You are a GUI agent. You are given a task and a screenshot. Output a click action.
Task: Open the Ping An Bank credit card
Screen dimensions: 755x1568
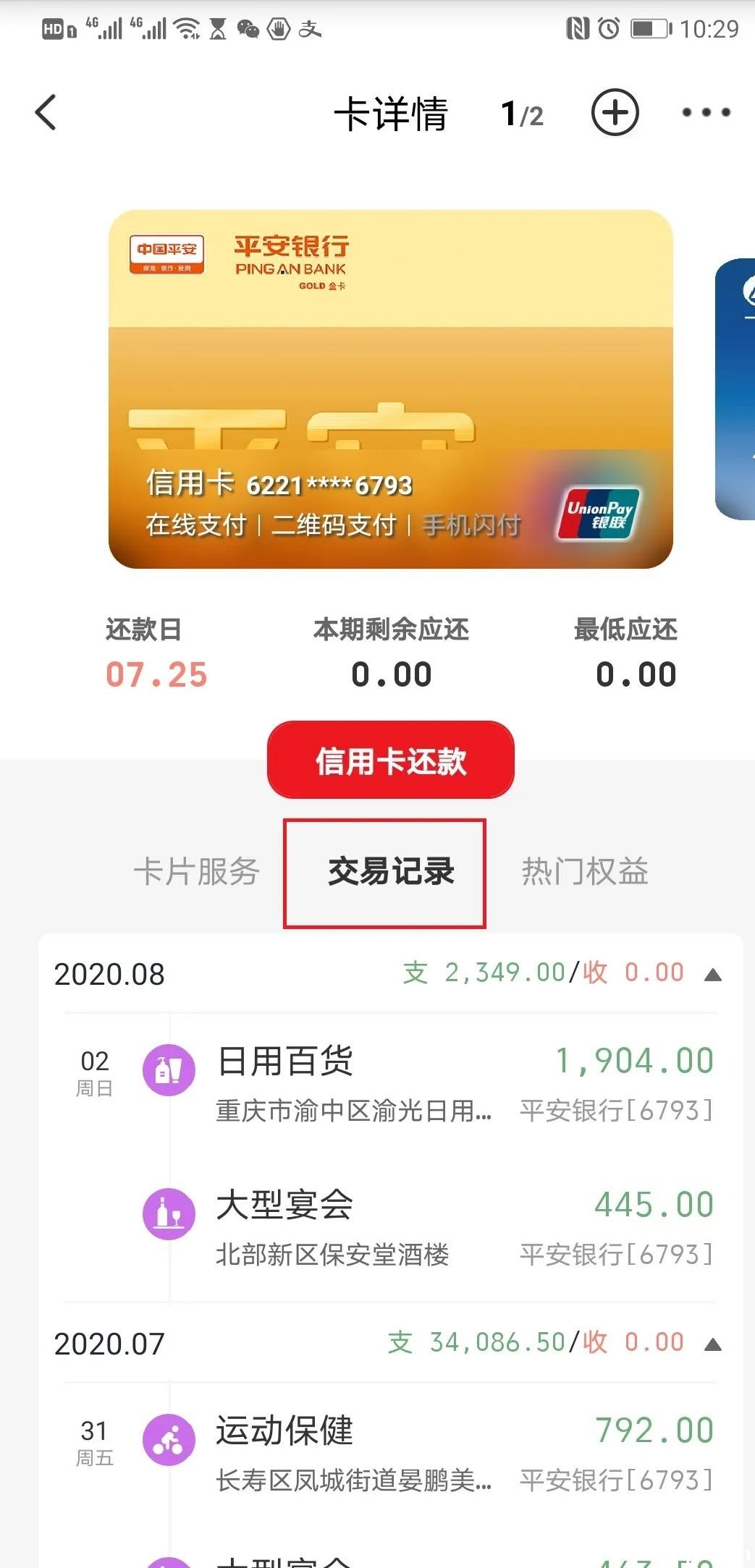pos(390,389)
